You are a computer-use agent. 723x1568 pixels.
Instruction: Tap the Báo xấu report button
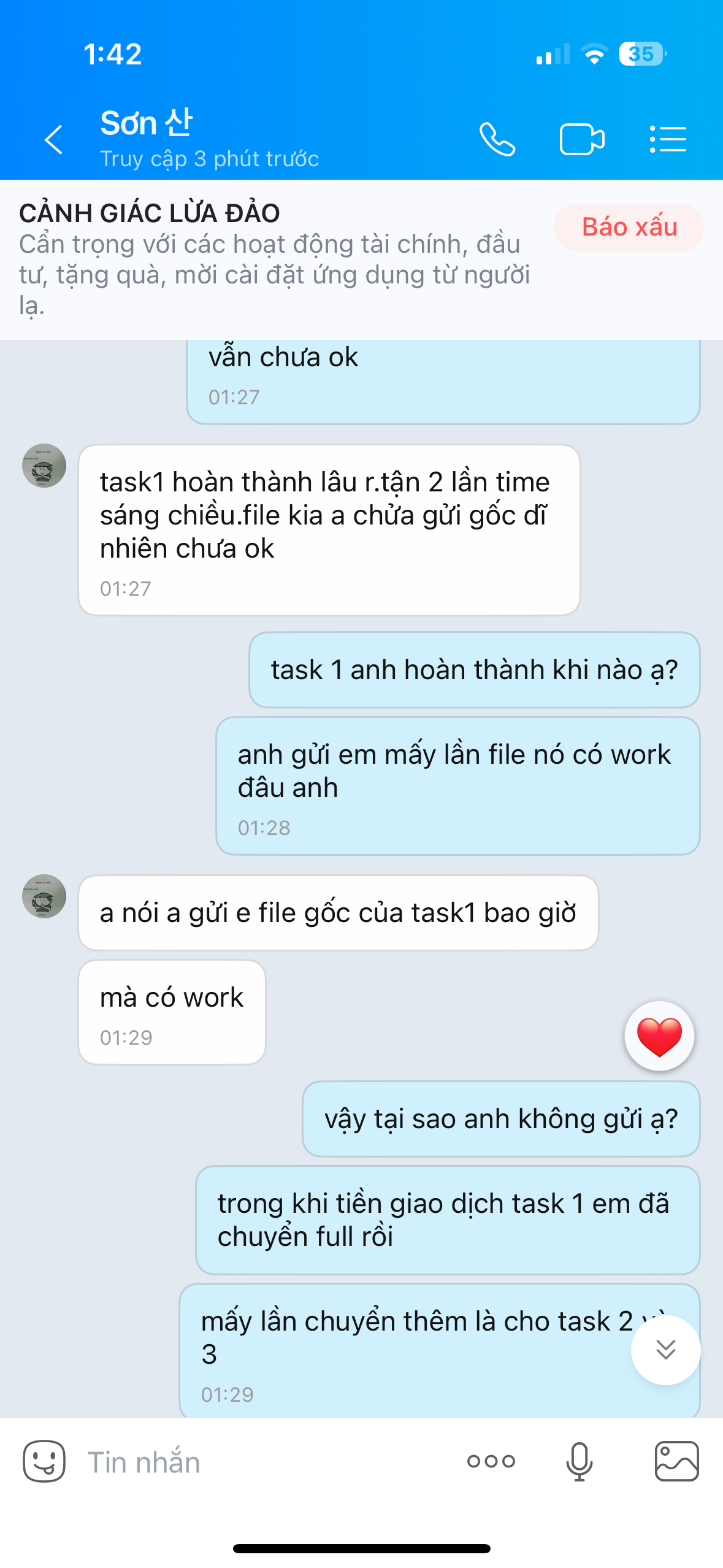point(629,227)
